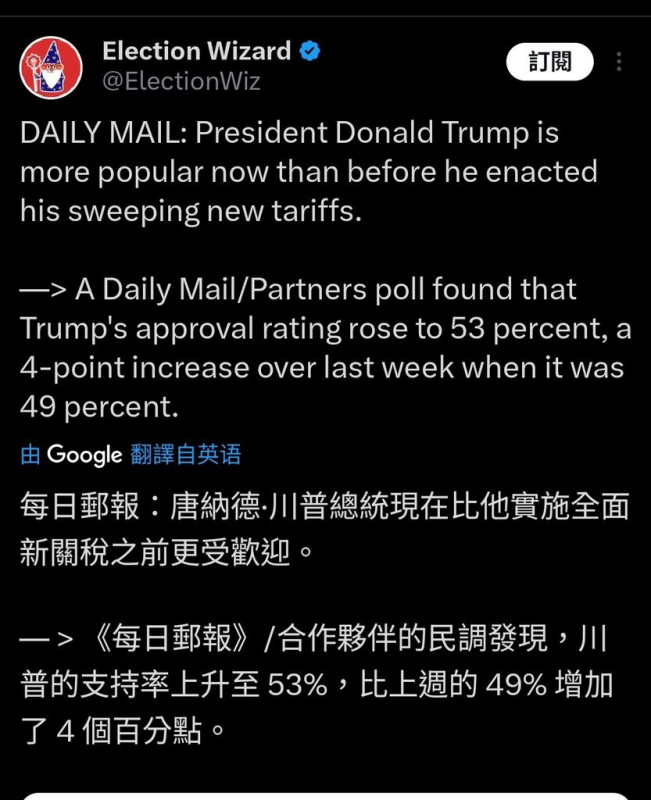
Task: Tap the Google translated-from-English link
Action: click(131, 455)
